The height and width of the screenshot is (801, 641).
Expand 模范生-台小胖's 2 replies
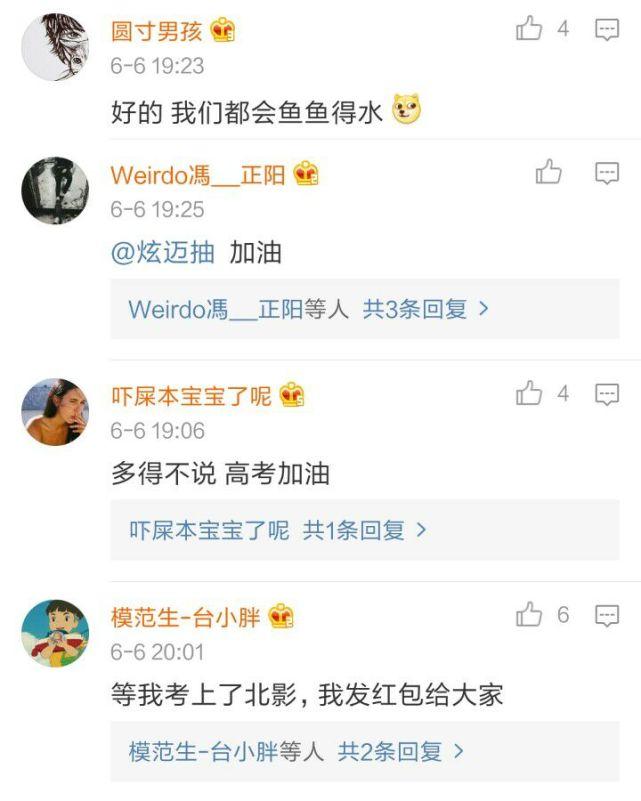(x=296, y=751)
